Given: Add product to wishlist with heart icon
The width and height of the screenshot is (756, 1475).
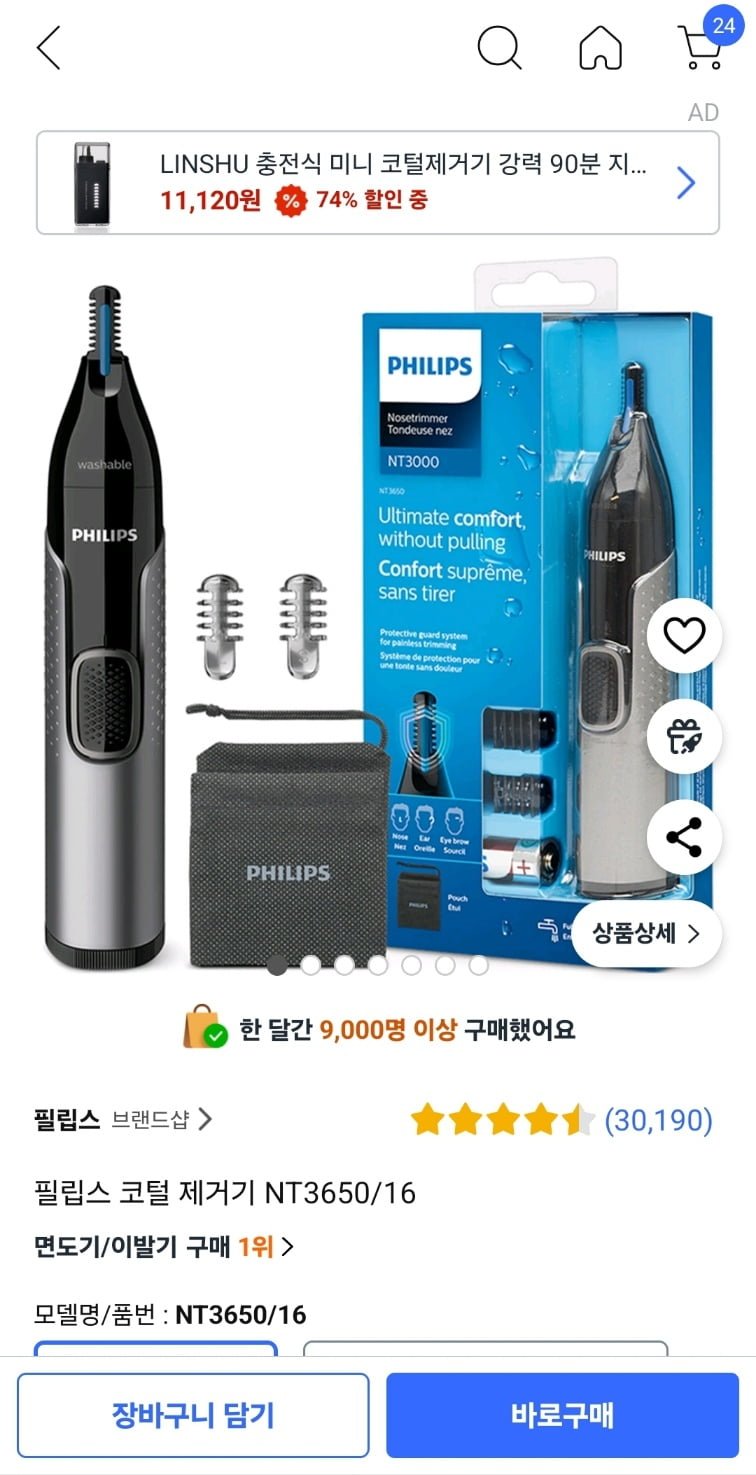Looking at the screenshot, I should pos(685,635).
